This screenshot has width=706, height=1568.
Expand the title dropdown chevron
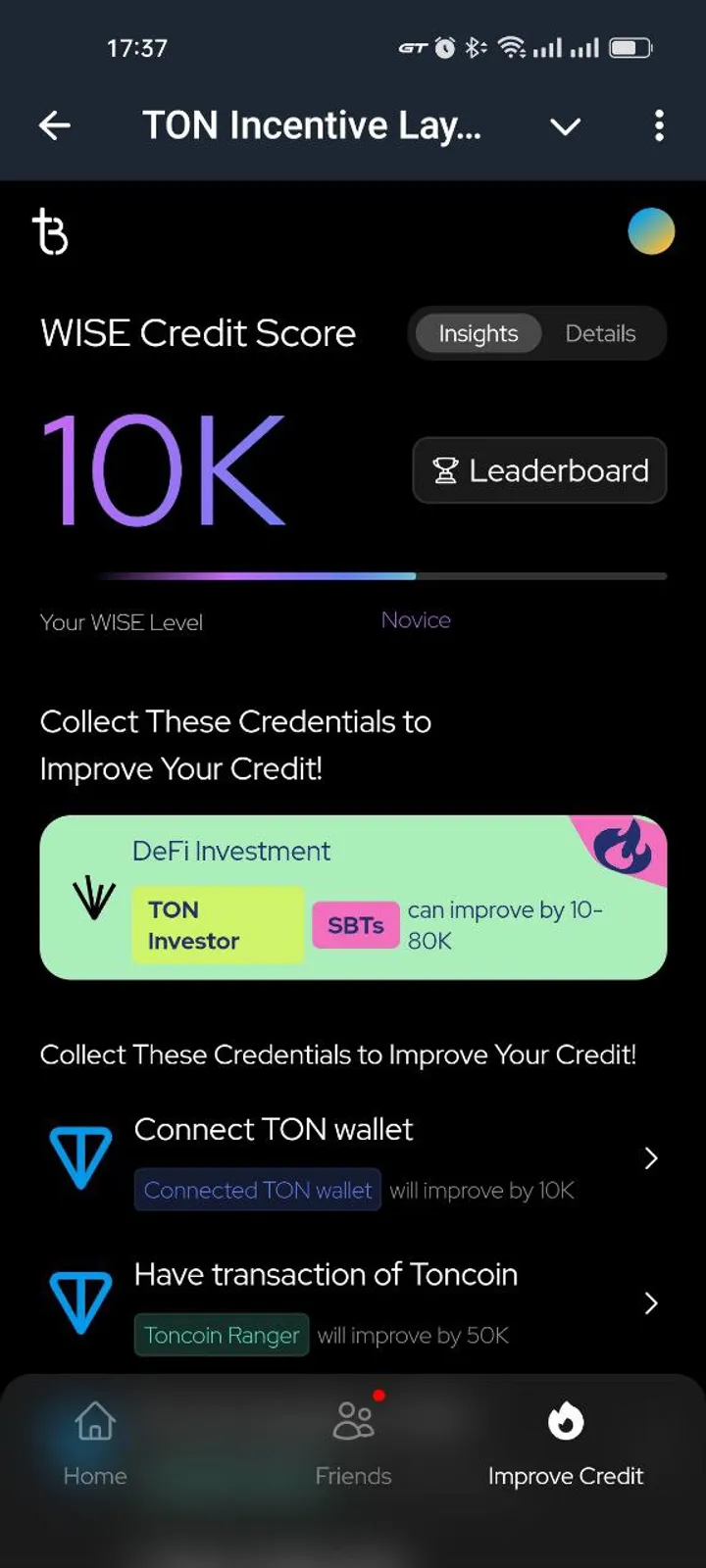565,126
